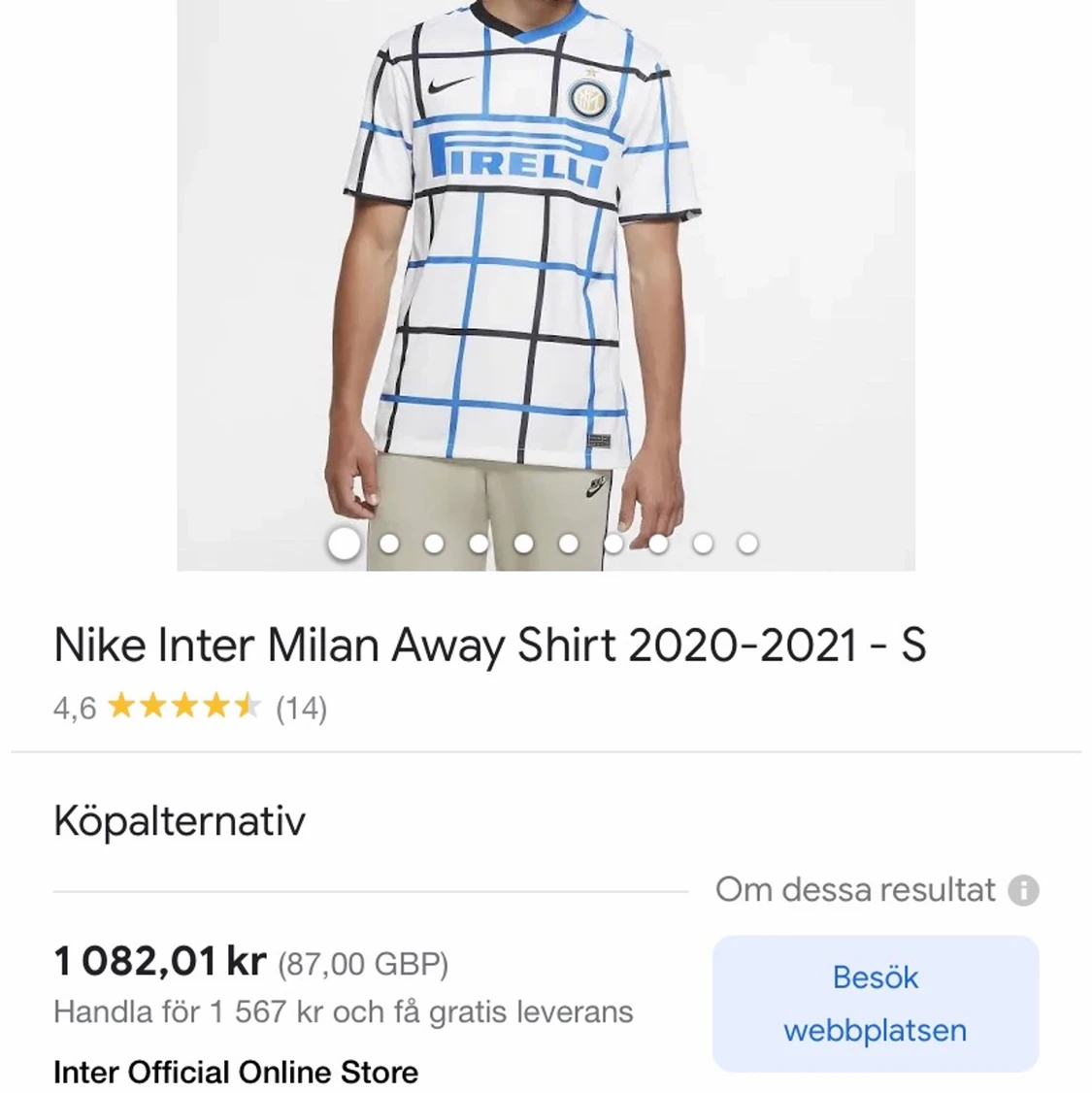Open the Köpalternativ tab heading
This screenshot has width=1092, height=1093.
tap(180, 820)
